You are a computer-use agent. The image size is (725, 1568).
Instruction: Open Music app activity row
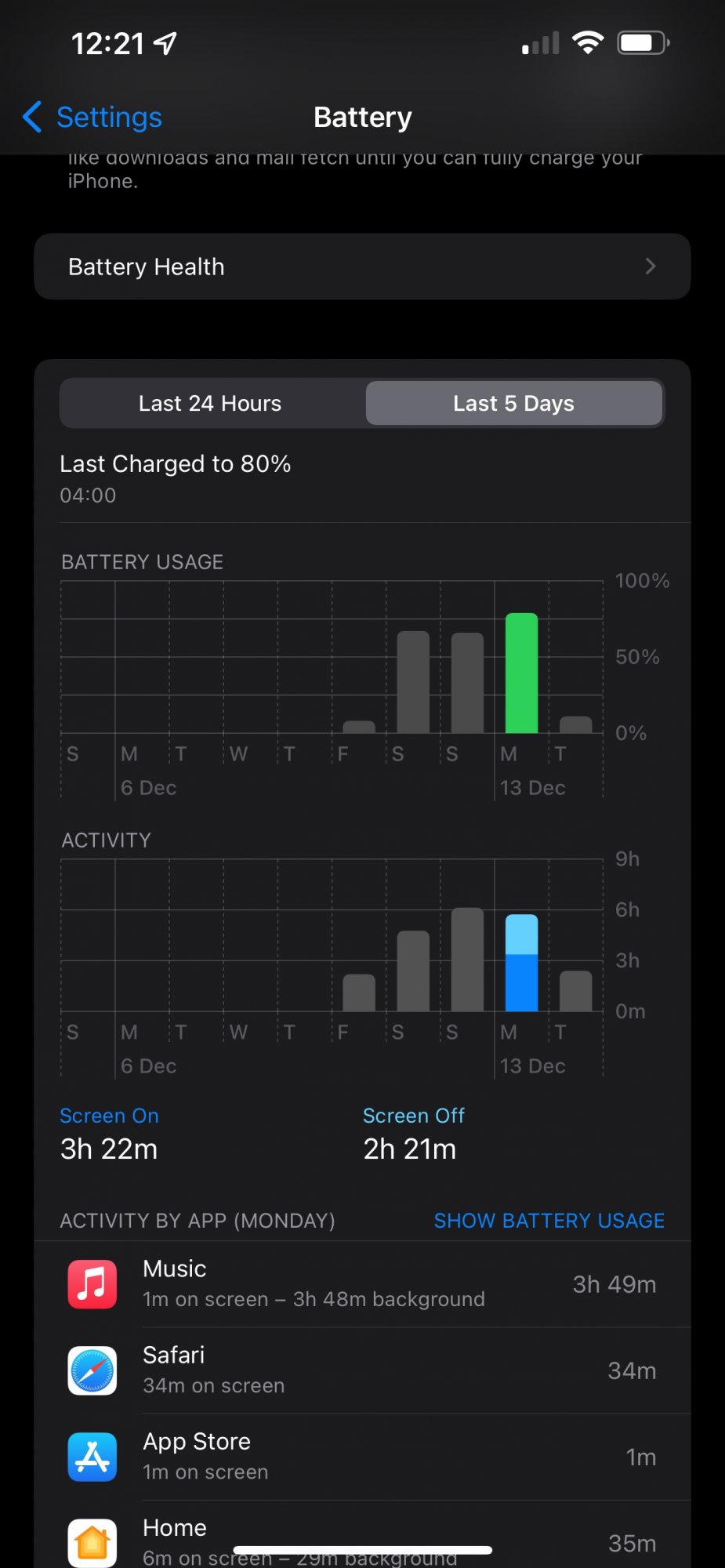click(x=362, y=1284)
